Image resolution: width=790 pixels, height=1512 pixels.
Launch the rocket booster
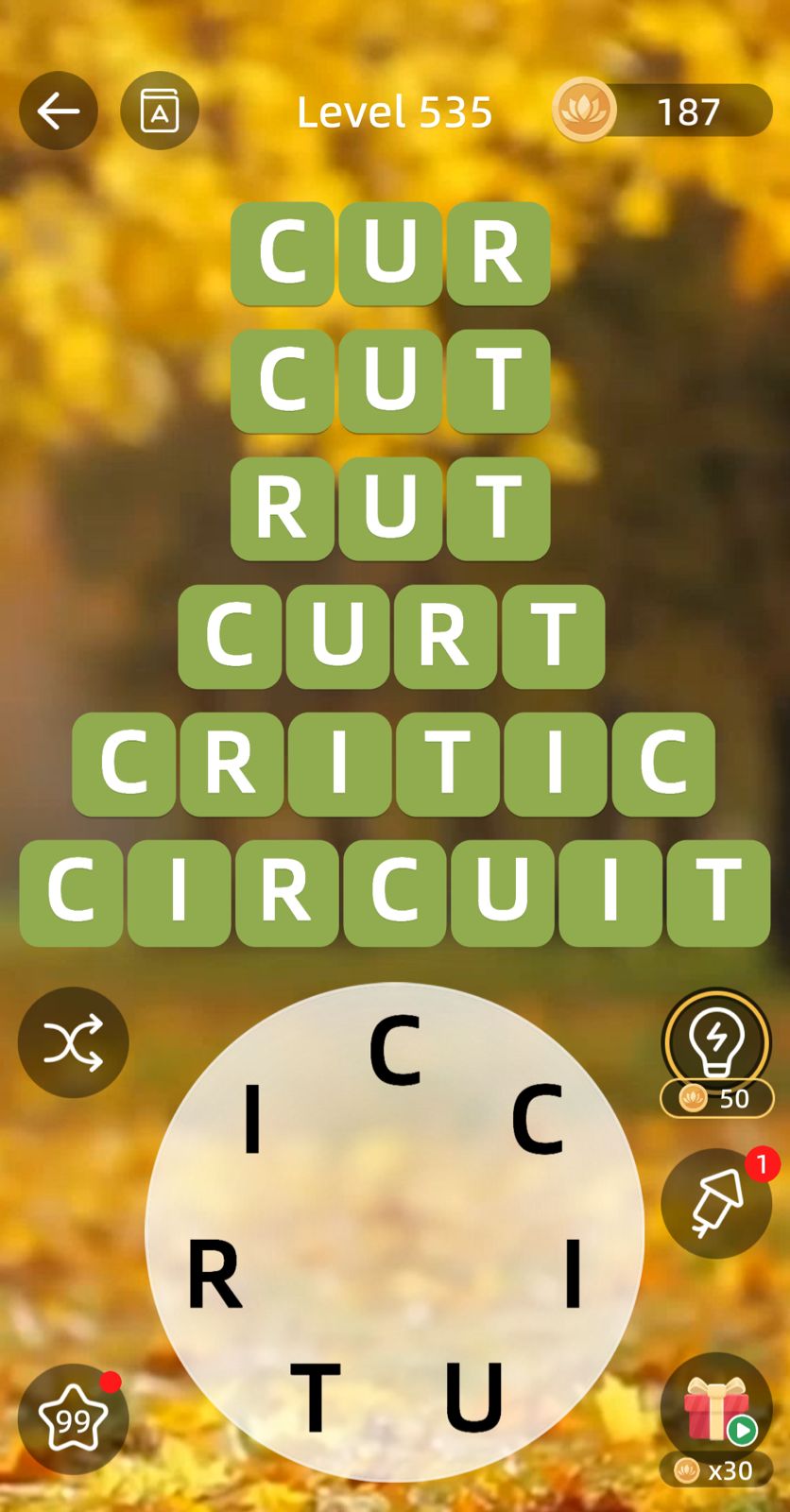715,1203
